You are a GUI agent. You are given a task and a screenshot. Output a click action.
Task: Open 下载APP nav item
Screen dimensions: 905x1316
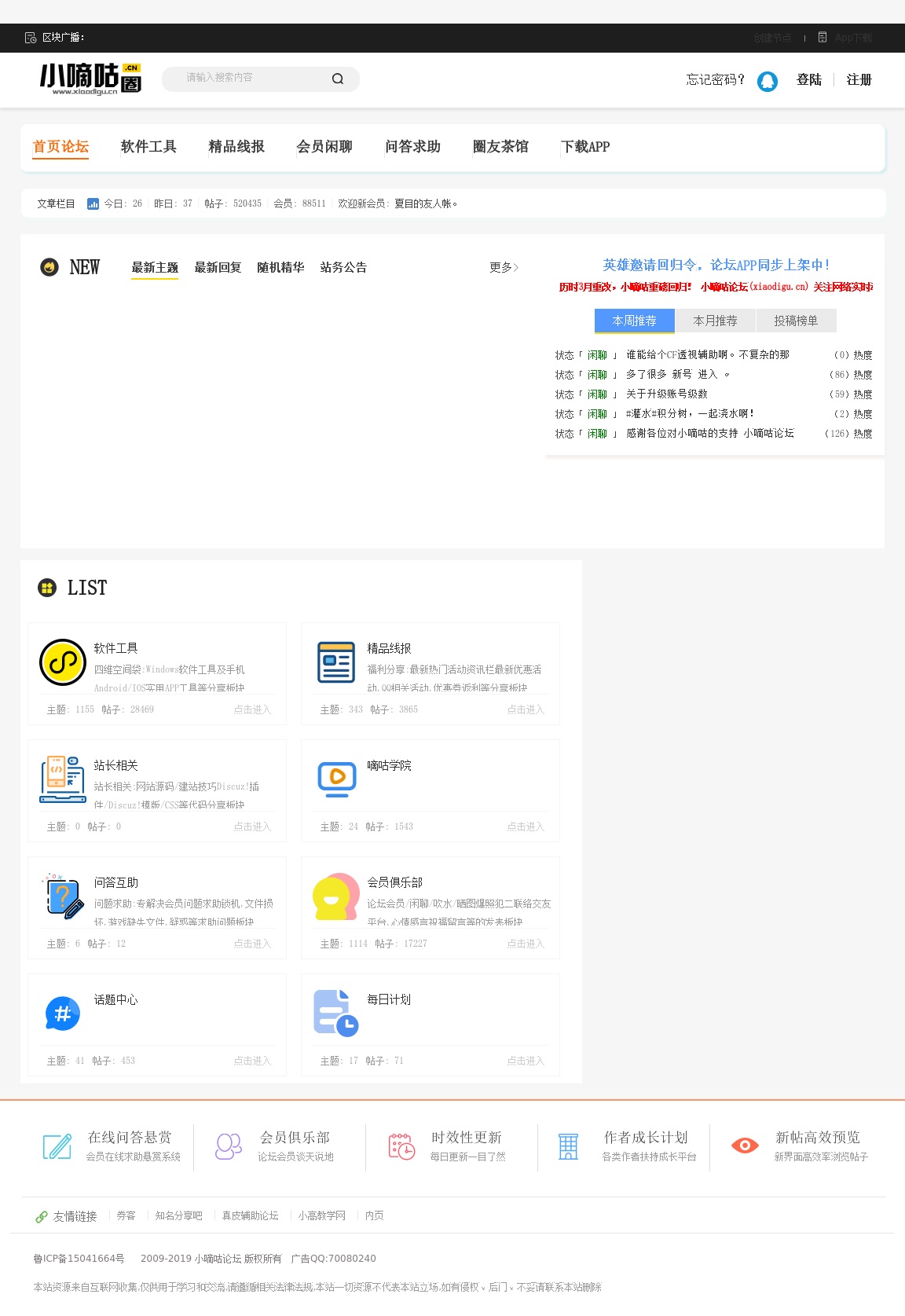[x=585, y=147]
